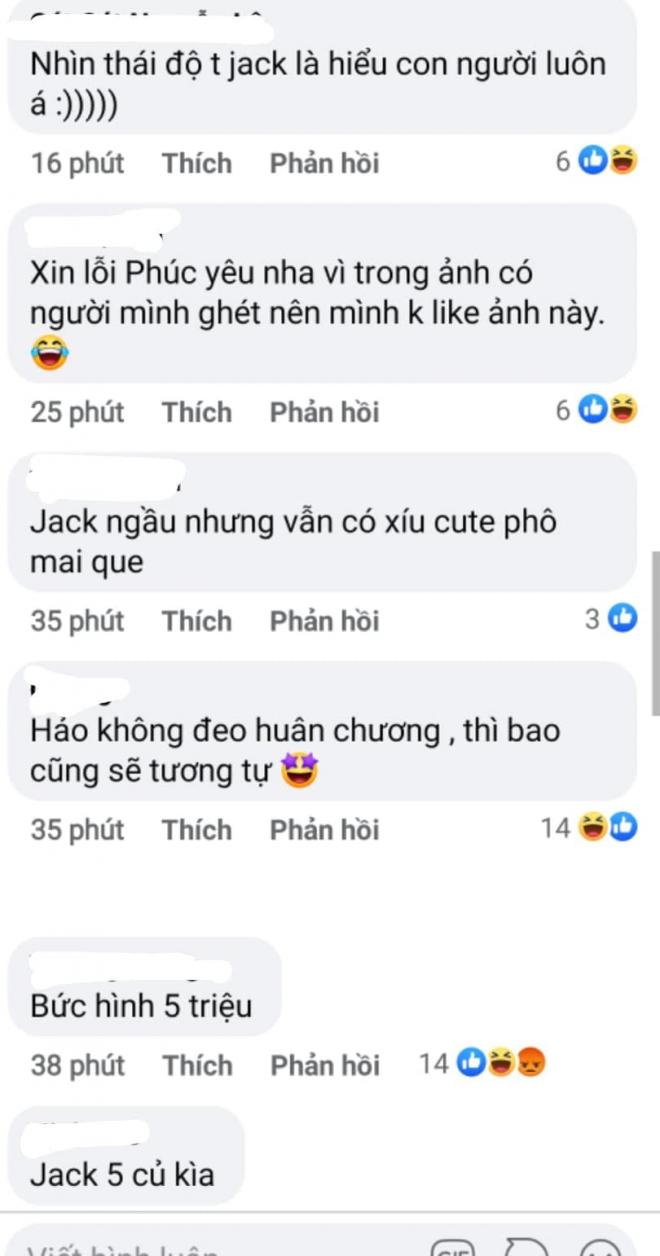Tap Phản hồi under 'Jack ngầu nhưng vẫn có xíu cute'
Image resolution: width=660 pixels, height=1256 pixels.
[x=324, y=621]
